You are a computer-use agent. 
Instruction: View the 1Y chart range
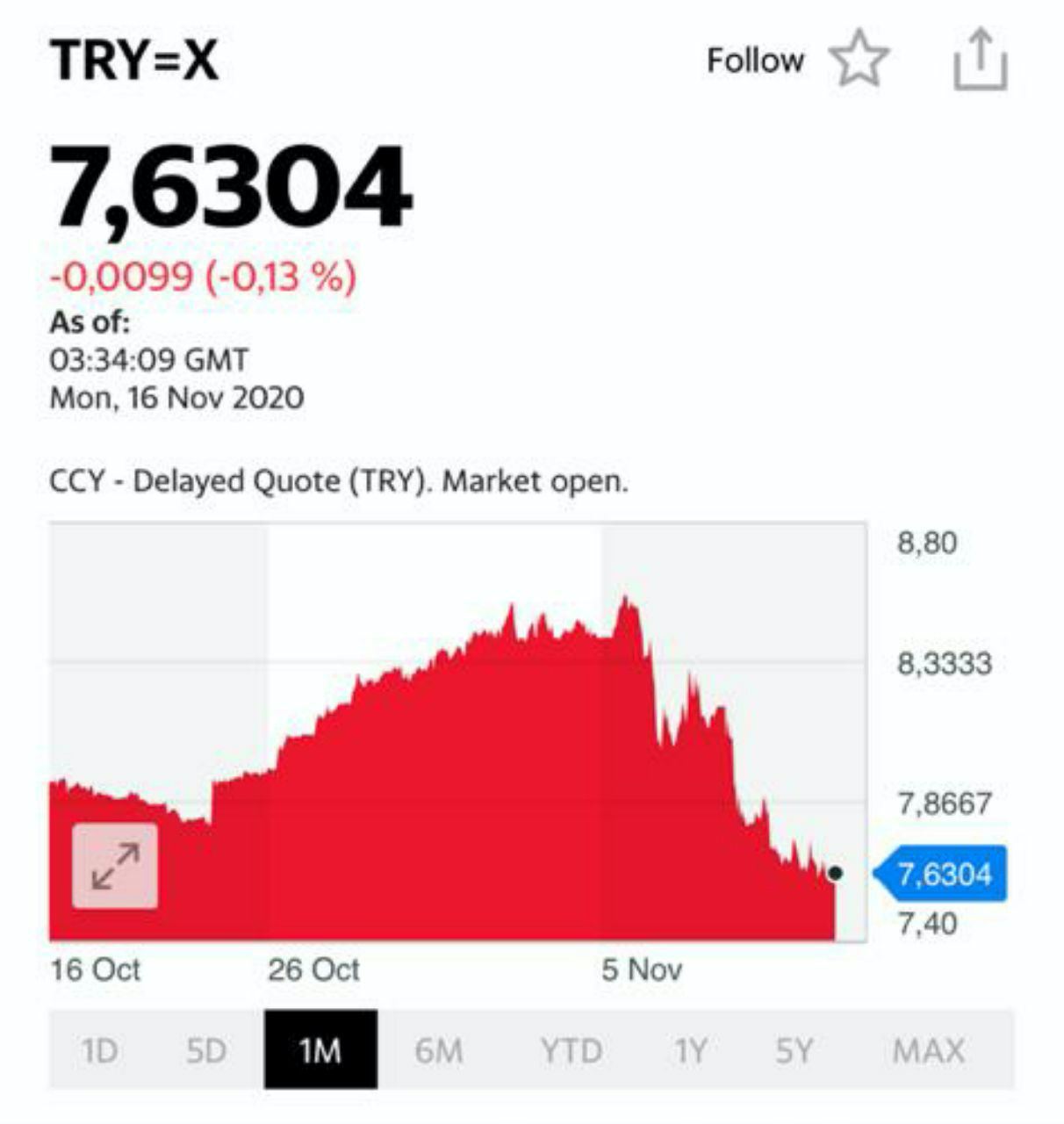point(690,1050)
